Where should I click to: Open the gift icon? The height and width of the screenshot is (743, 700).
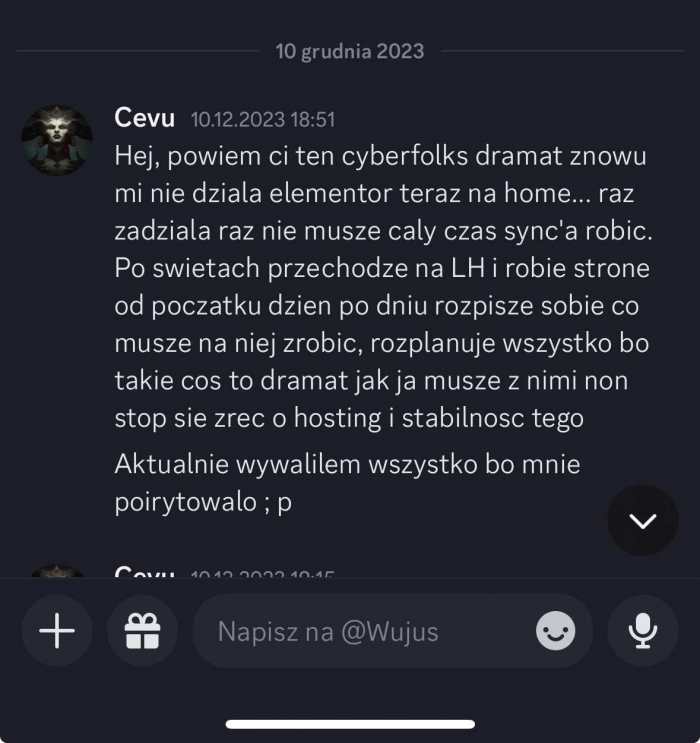pos(143,631)
